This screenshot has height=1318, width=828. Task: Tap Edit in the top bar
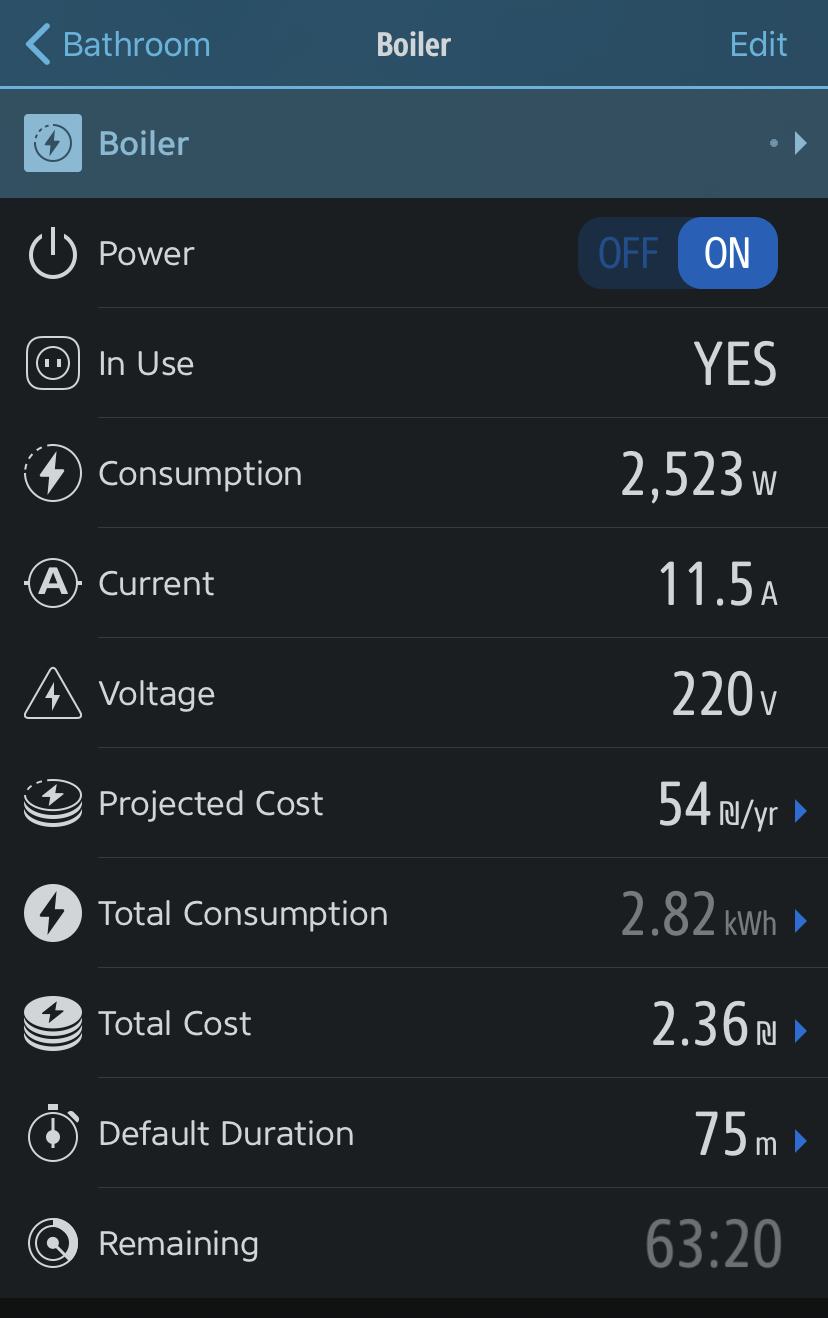point(758,45)
